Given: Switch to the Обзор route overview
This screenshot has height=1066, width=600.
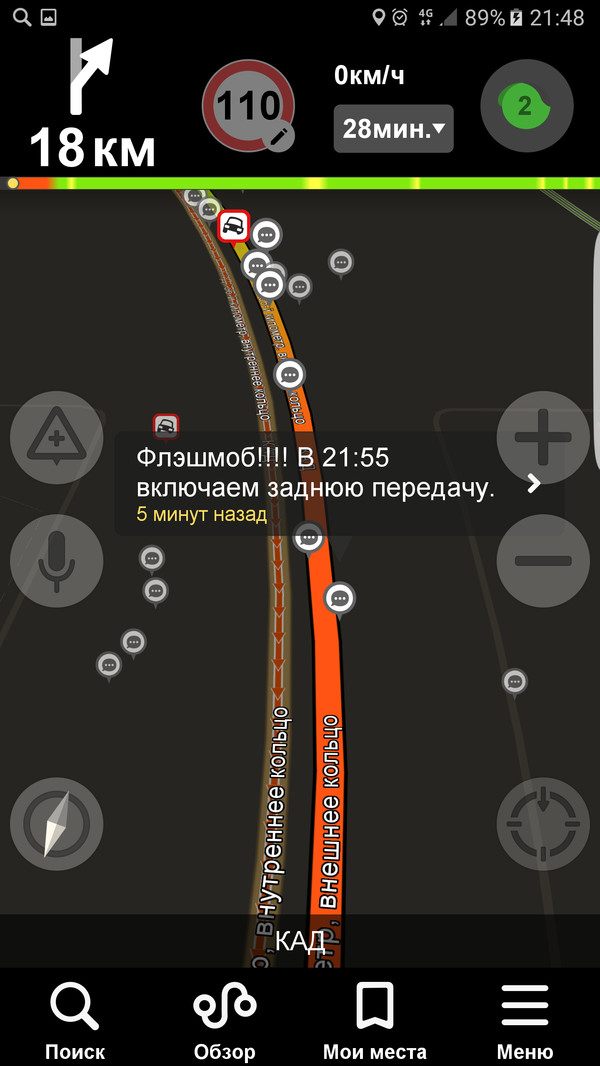Looking at the screenshot, I should click(225, 1018).
